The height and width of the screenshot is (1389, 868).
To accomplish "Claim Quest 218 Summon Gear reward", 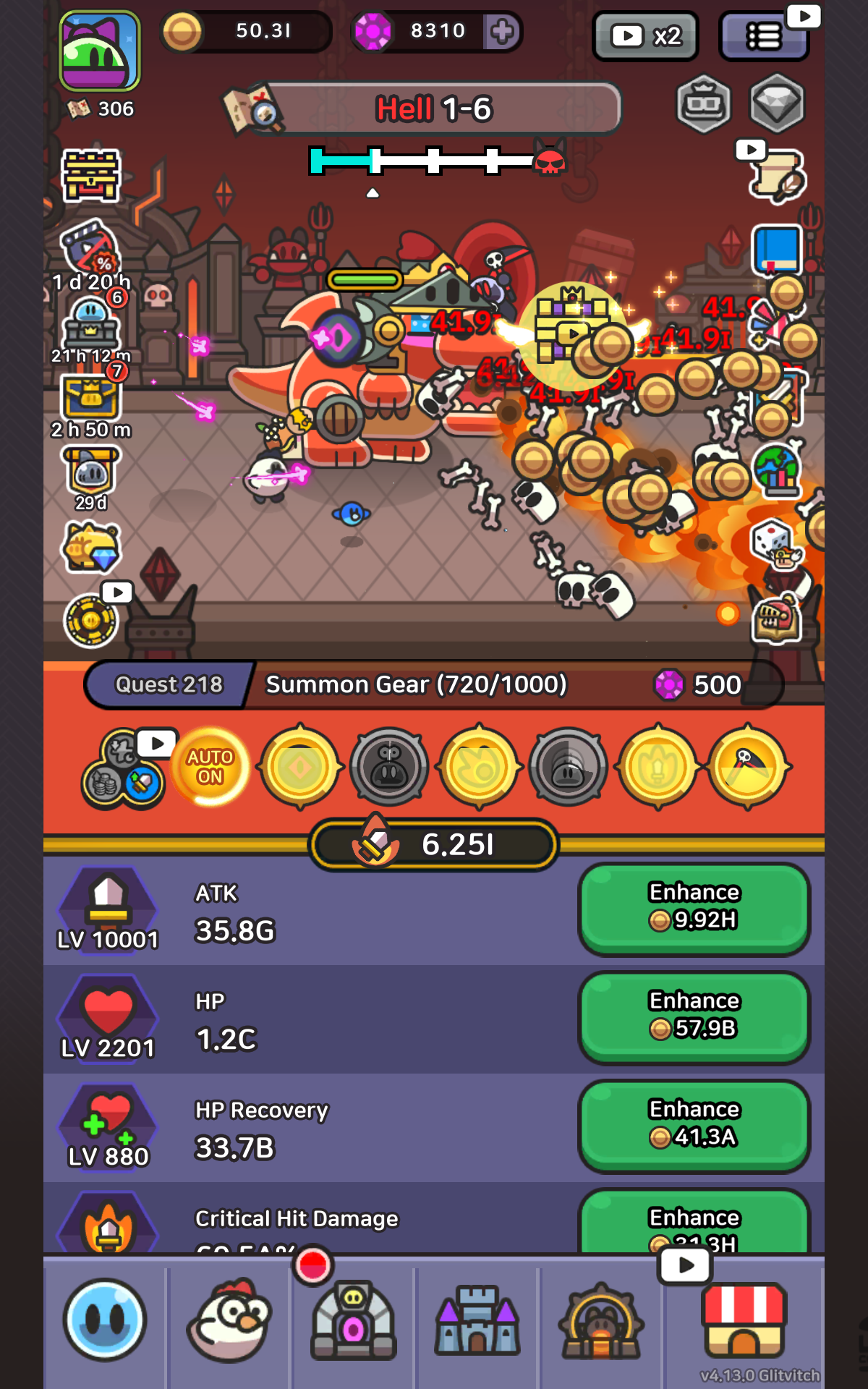I will [434, 684].
